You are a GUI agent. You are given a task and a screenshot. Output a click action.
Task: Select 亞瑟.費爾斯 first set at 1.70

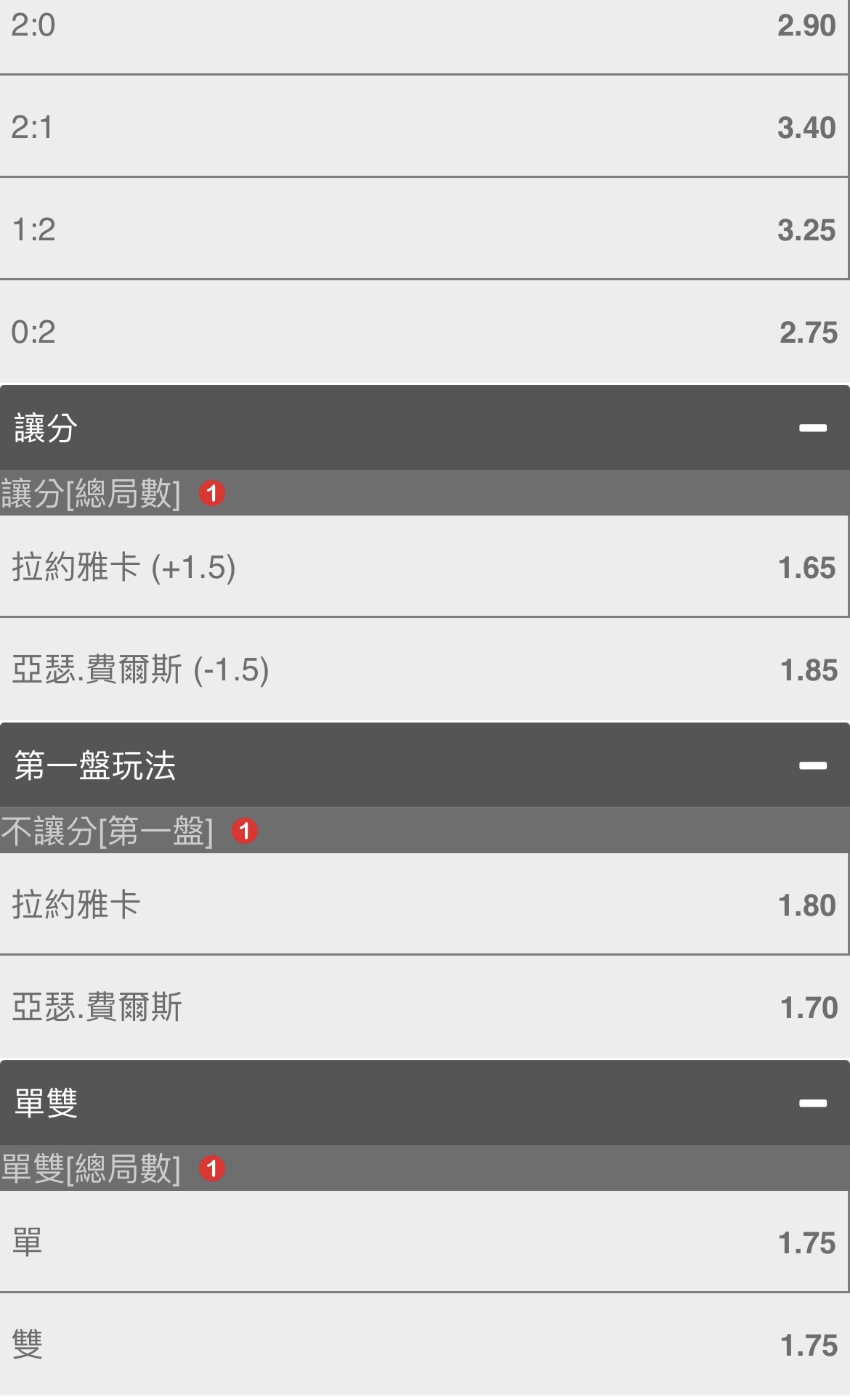(x=424, y=1007)
